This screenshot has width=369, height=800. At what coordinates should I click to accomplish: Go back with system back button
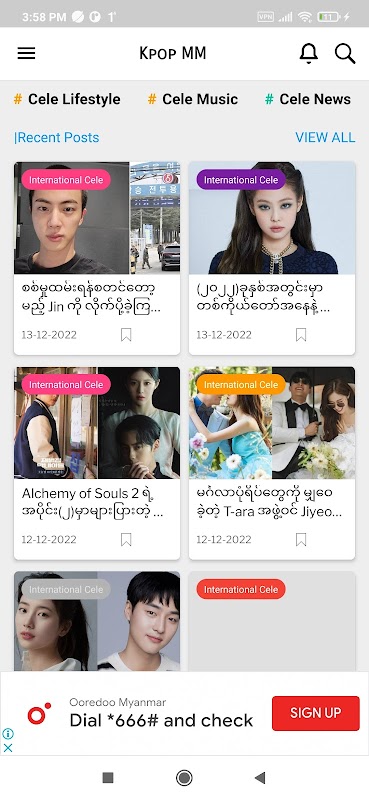click(x=260, y=778)
